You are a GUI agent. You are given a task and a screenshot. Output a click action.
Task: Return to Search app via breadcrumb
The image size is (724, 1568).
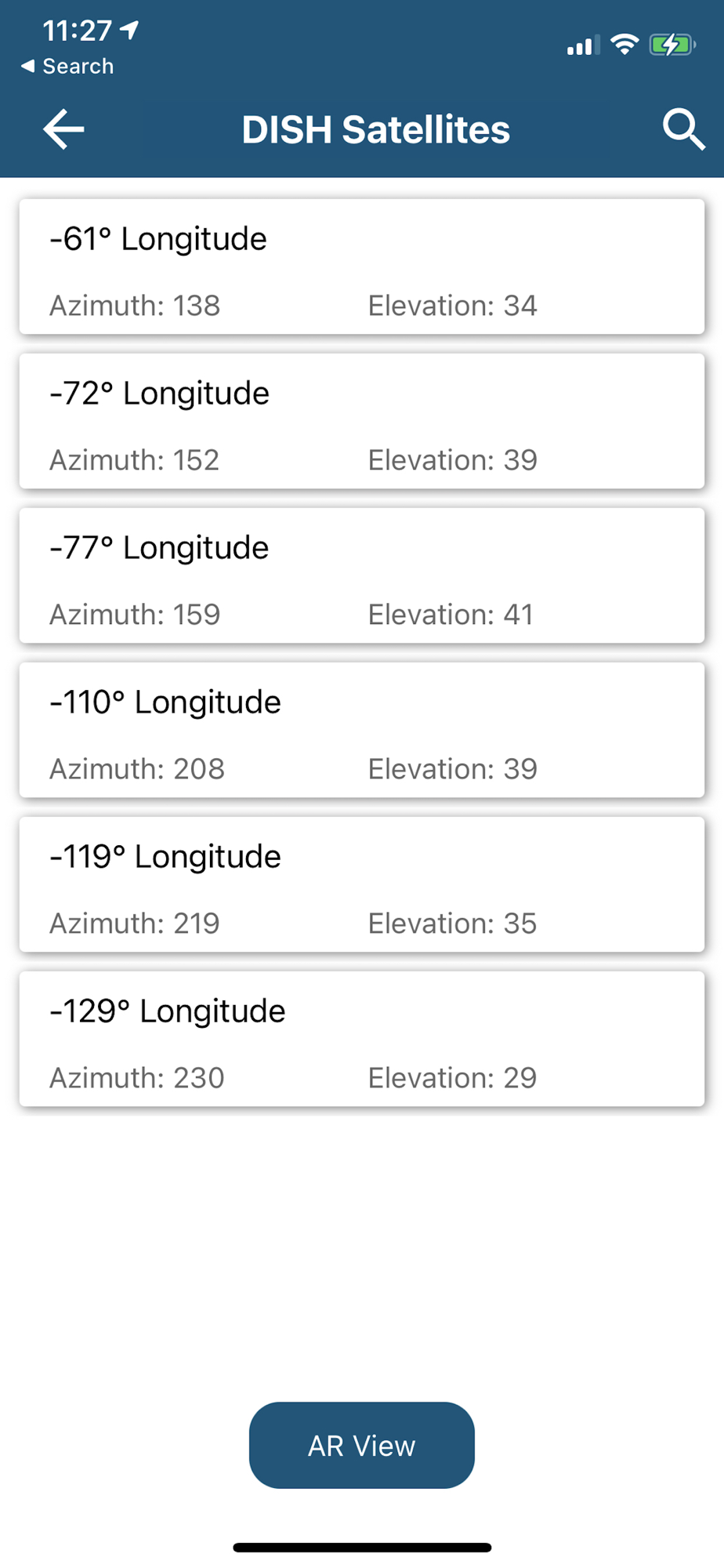(x=67, y=67)
